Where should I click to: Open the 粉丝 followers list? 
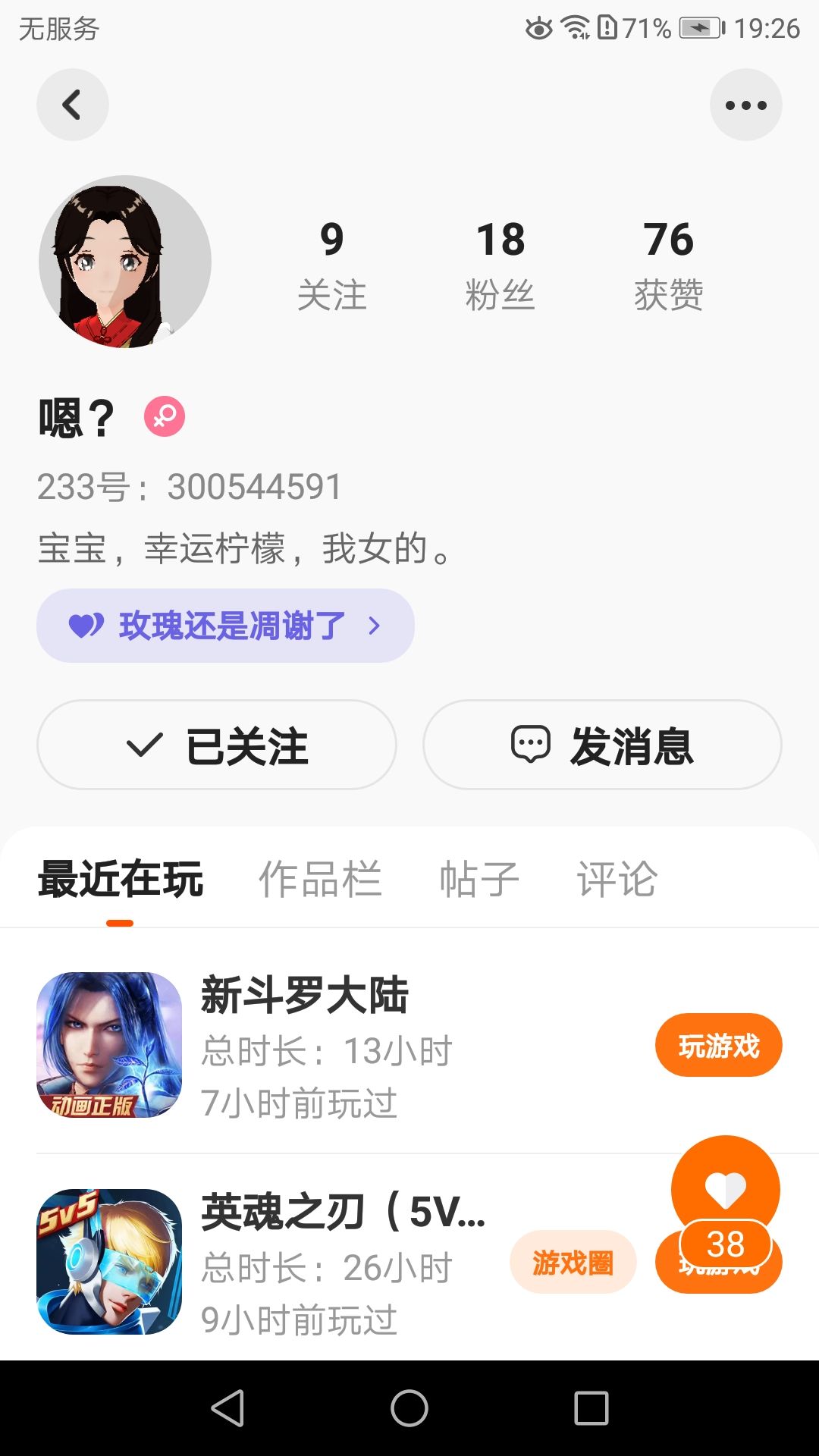[x=500, y=265]
